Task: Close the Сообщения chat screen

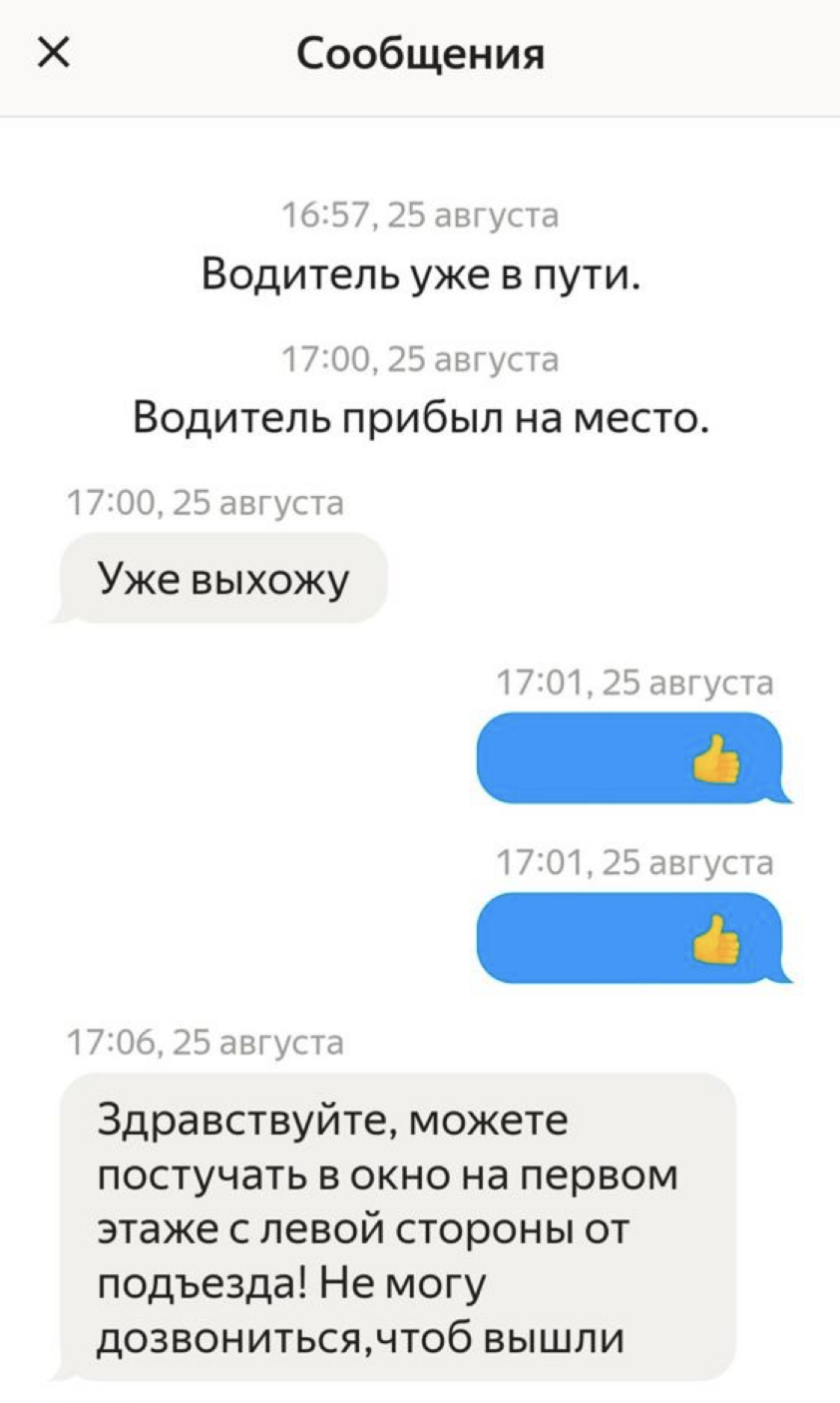Action: point(53,53)
